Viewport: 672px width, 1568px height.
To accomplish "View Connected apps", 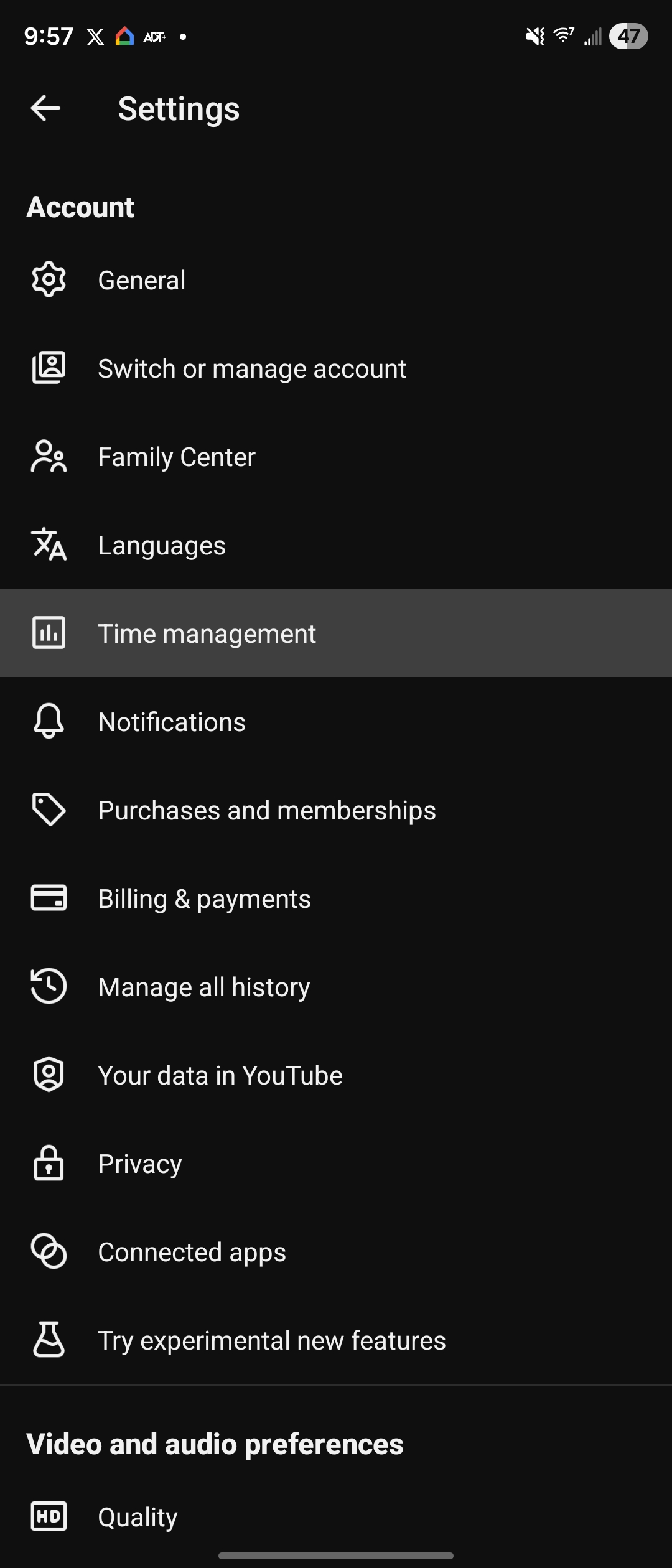I will pos(192,1252).
